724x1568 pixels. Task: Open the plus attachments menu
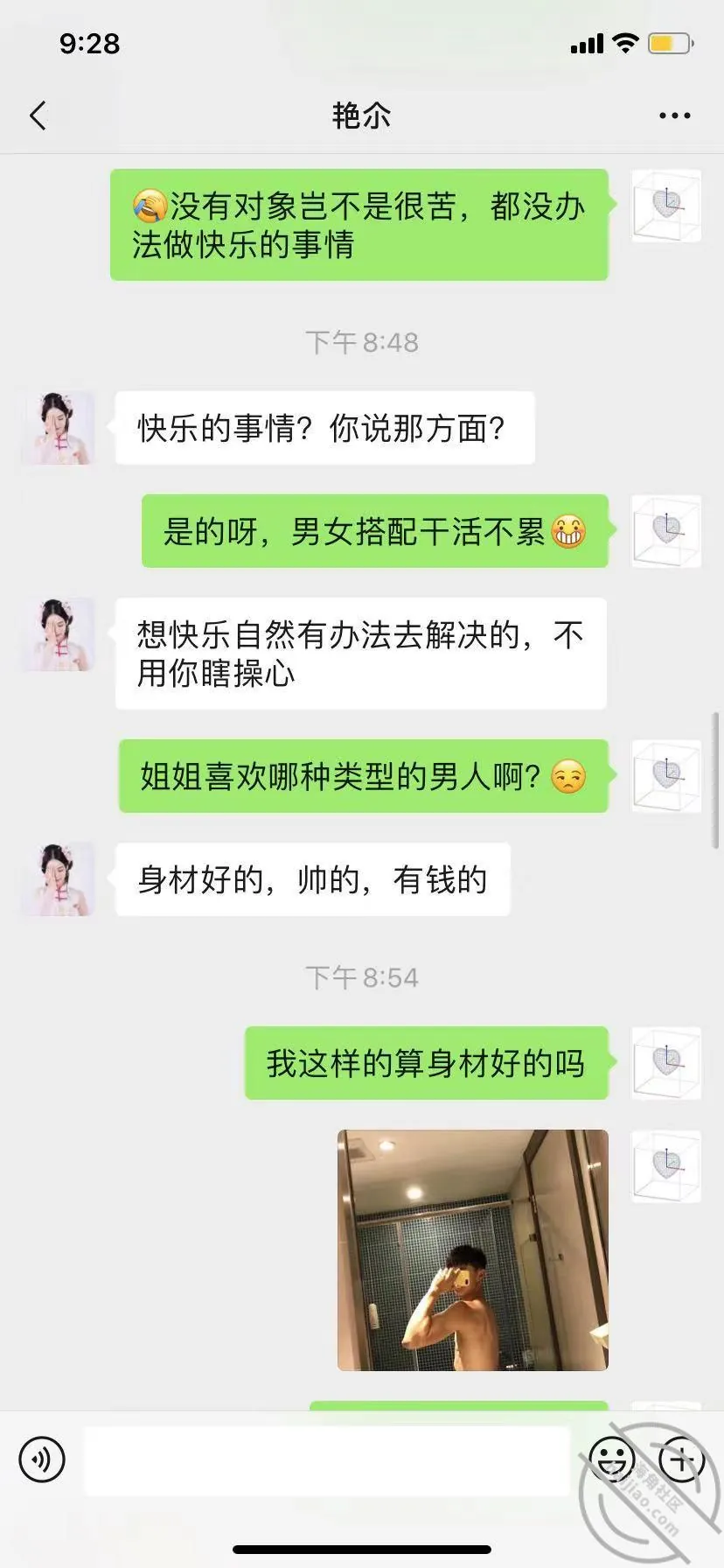pyautogui.click(x=682, y=1459)
